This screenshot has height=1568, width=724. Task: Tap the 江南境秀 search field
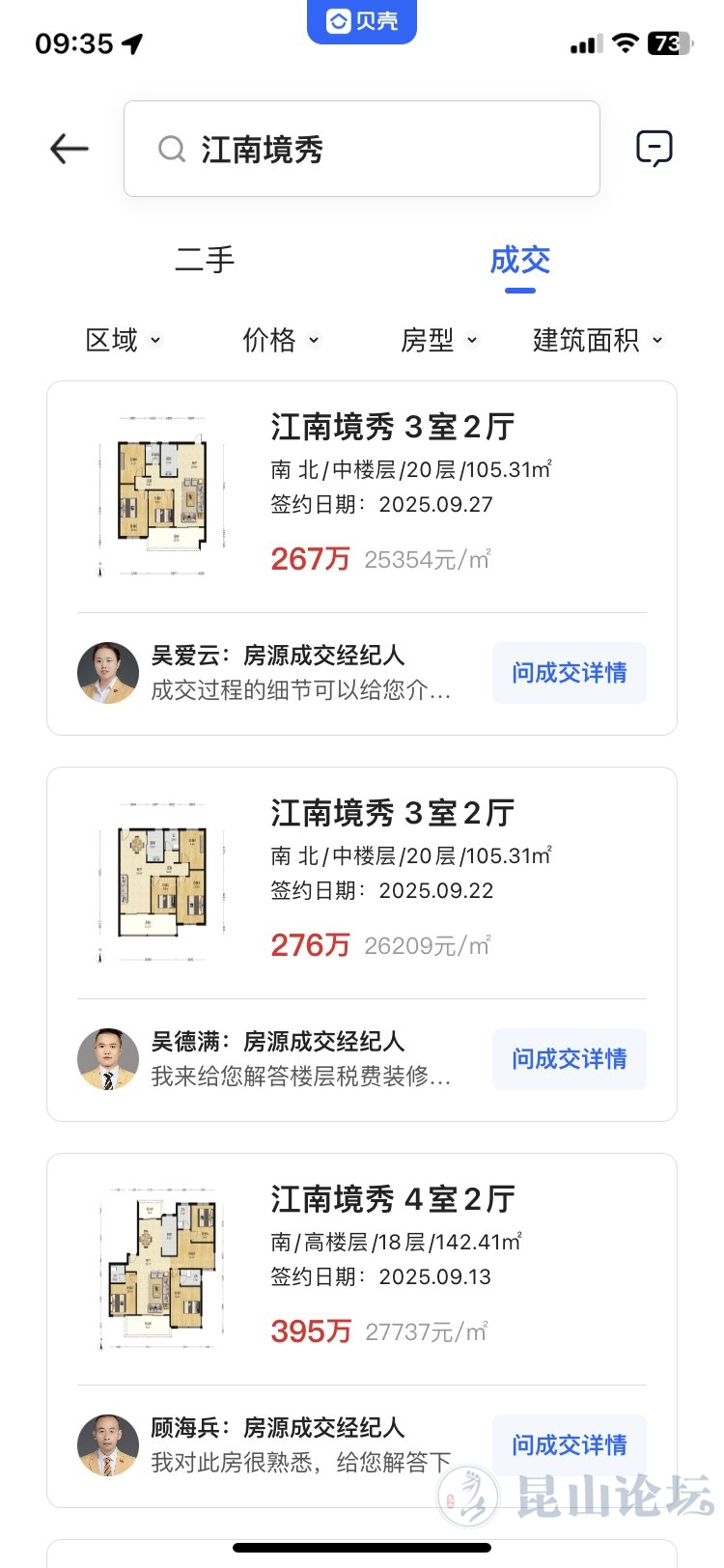tap(362, 149)
